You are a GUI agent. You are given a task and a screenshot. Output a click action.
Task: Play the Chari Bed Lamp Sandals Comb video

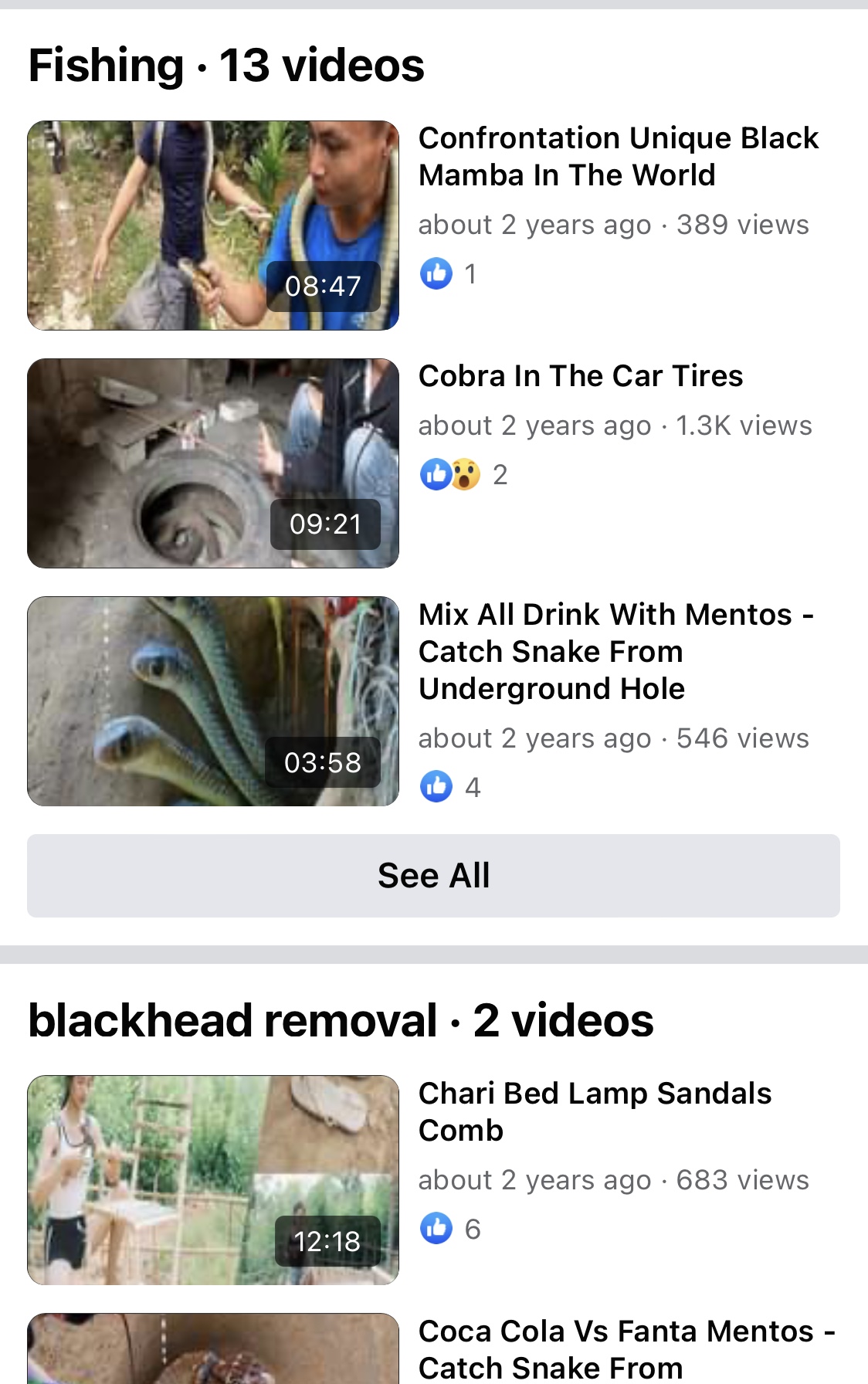click(x=213, y=1180)
